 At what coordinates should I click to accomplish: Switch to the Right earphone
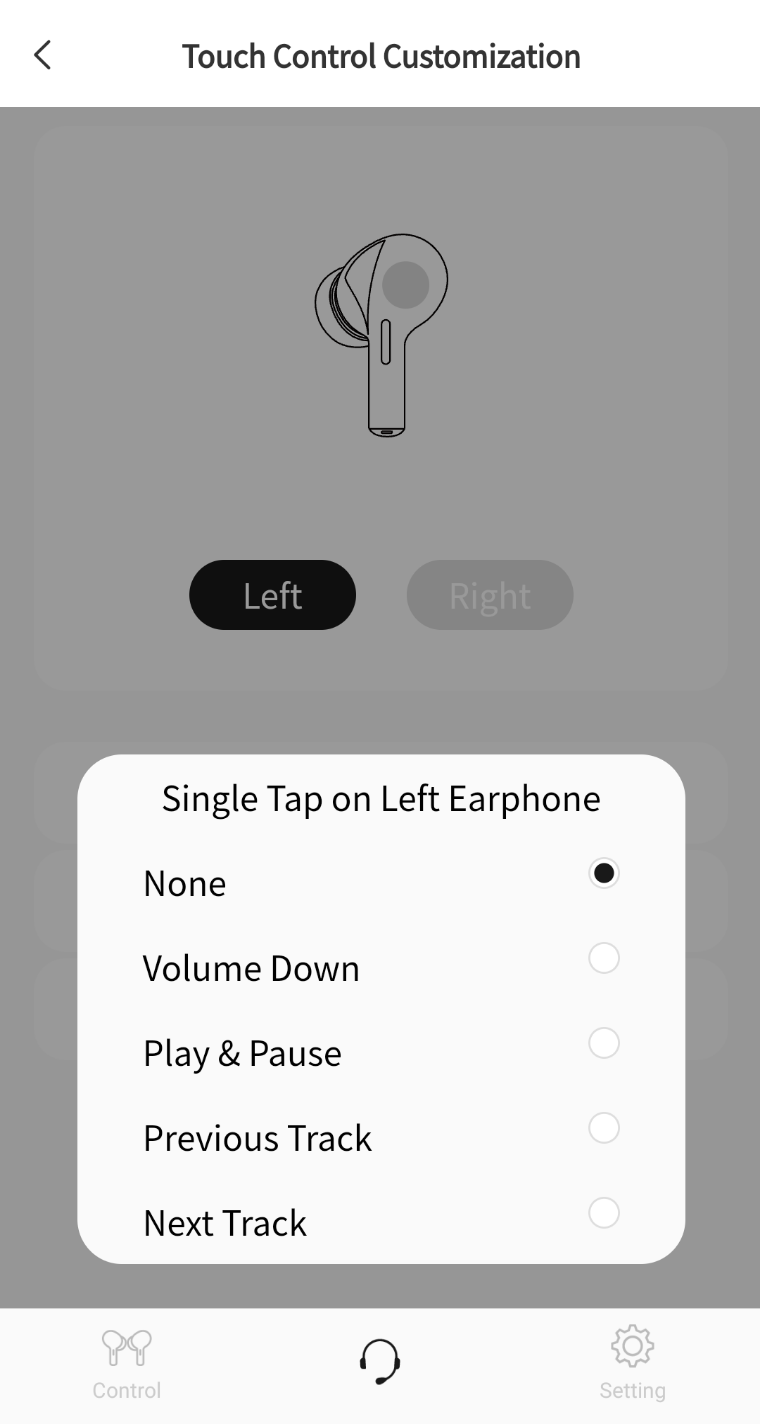pos(489,595)
